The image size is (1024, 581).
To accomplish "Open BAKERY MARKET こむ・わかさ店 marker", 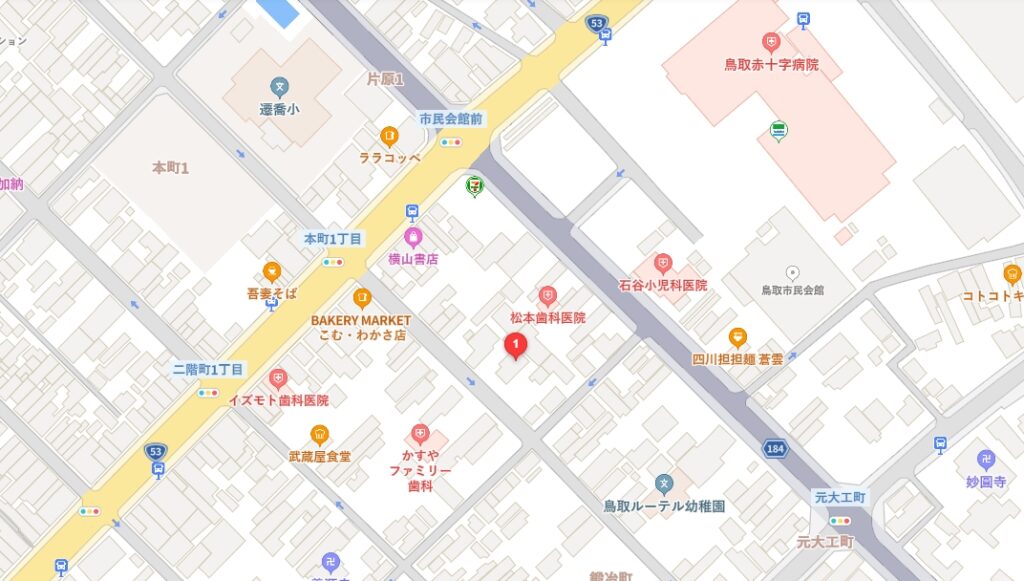I will point(361,298).
